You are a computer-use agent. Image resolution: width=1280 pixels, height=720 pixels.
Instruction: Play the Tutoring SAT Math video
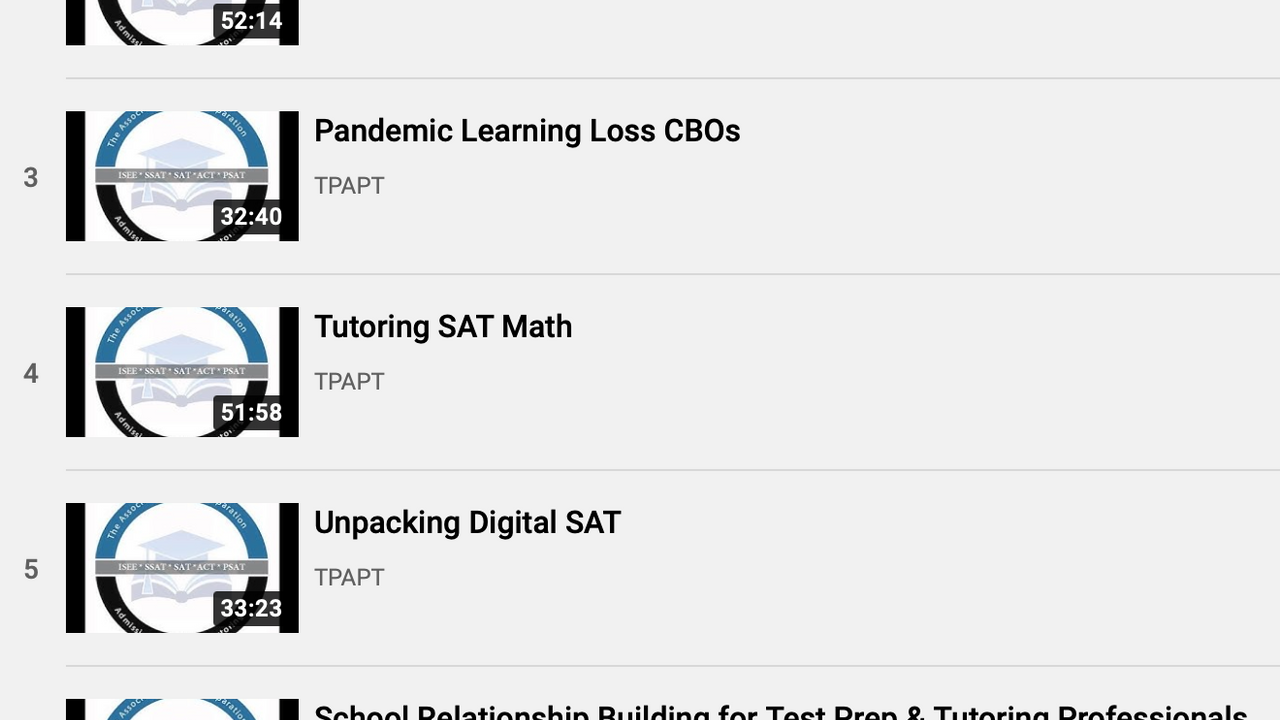click(x=182, y=372)
